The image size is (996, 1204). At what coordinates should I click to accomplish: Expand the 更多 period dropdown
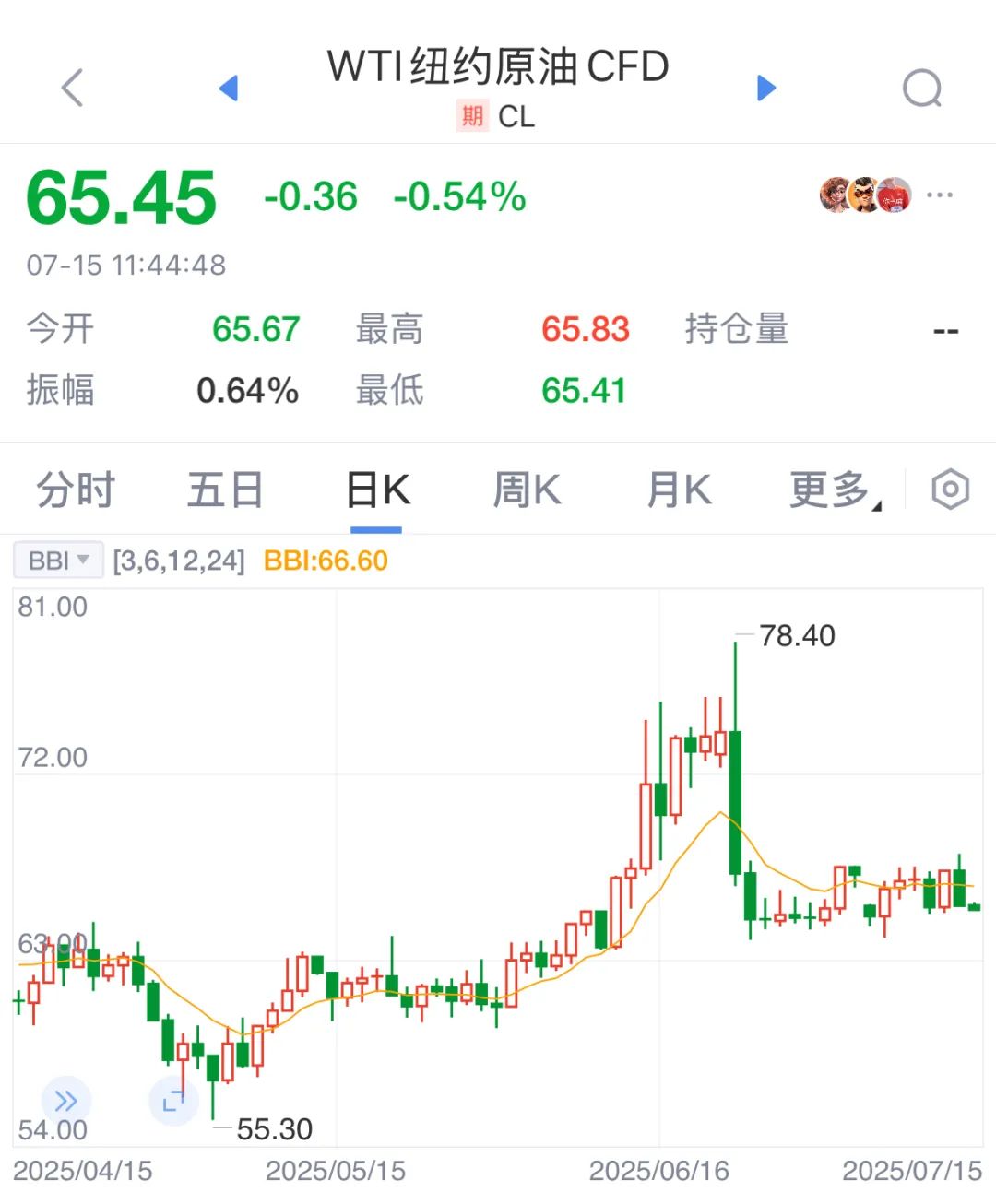[x=833, y=490]
